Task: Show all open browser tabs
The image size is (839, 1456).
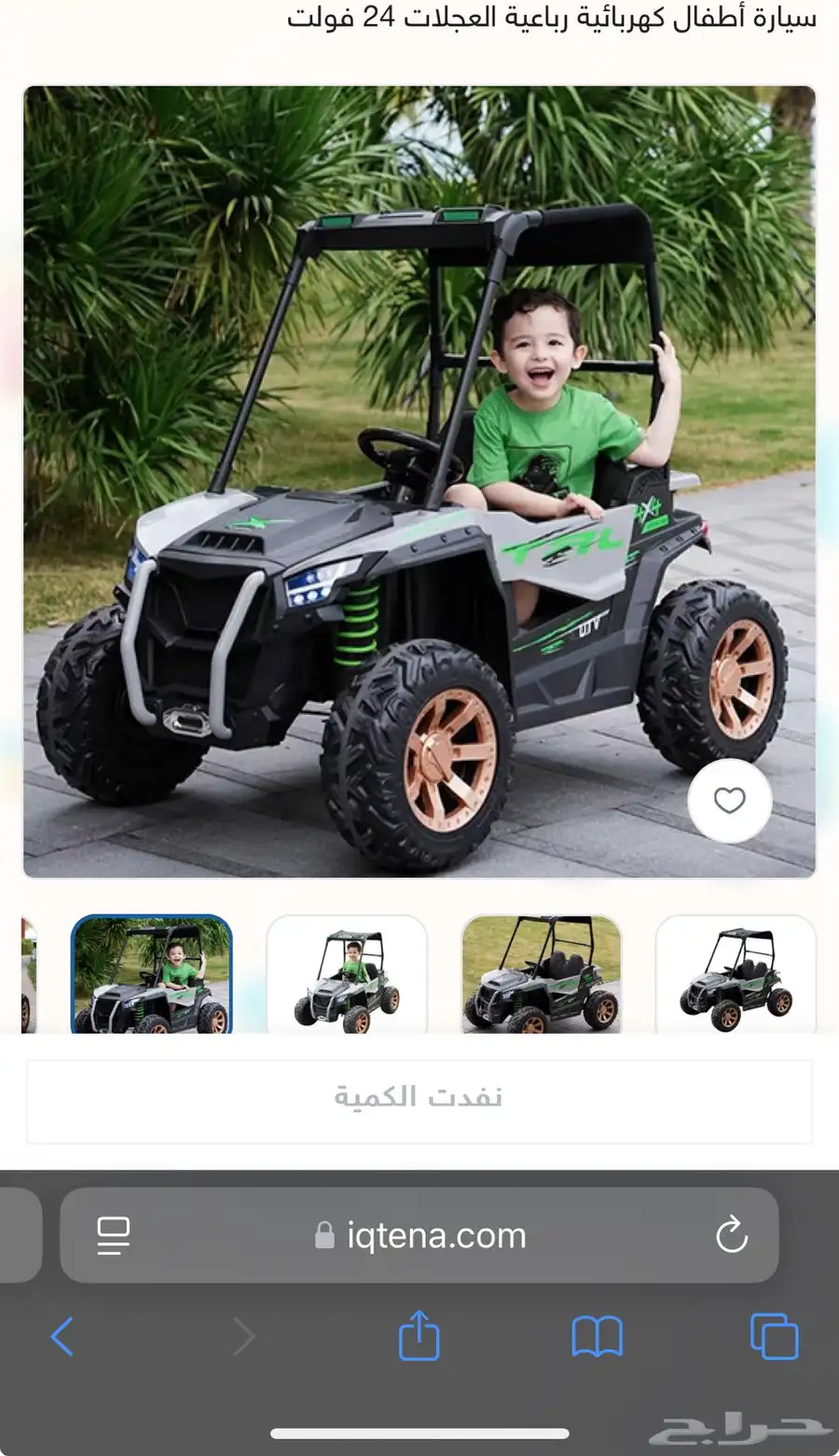Action: tap(775, 1336)
